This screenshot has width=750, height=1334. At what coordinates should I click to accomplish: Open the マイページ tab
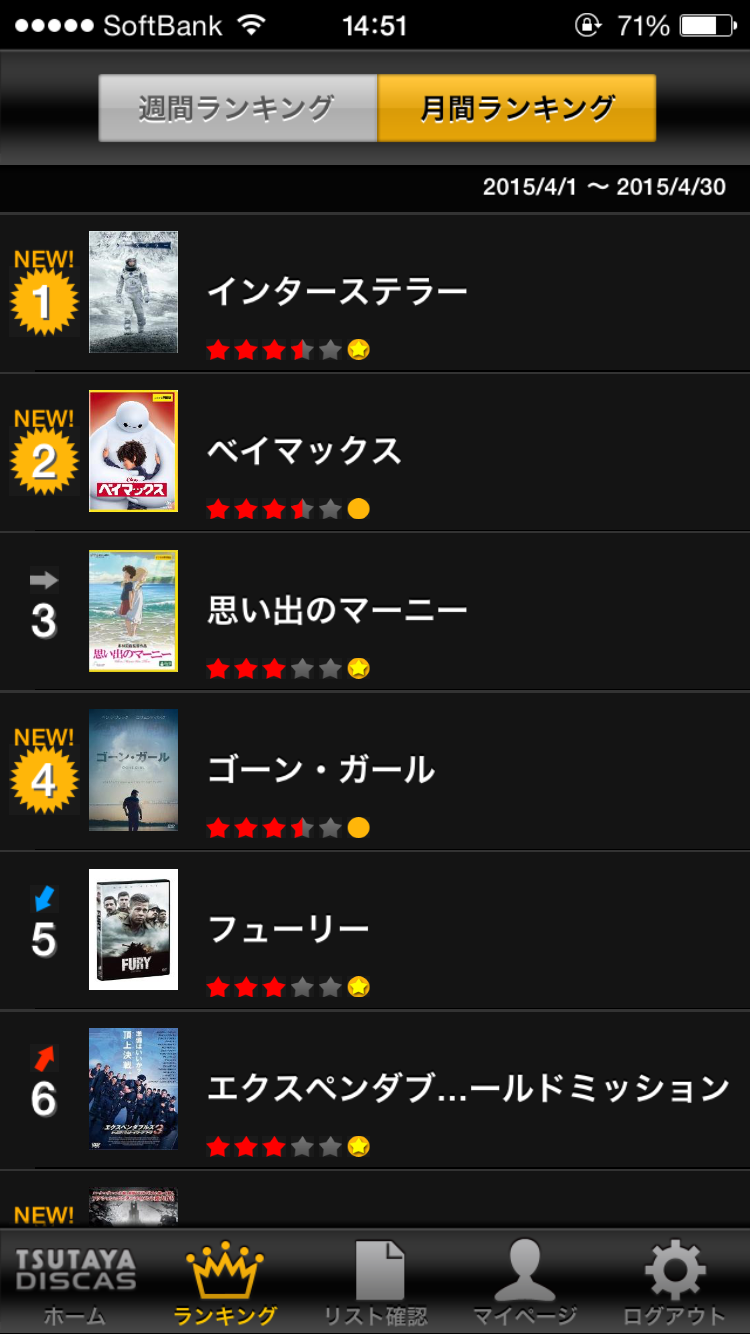click(x=525, y=1283)
